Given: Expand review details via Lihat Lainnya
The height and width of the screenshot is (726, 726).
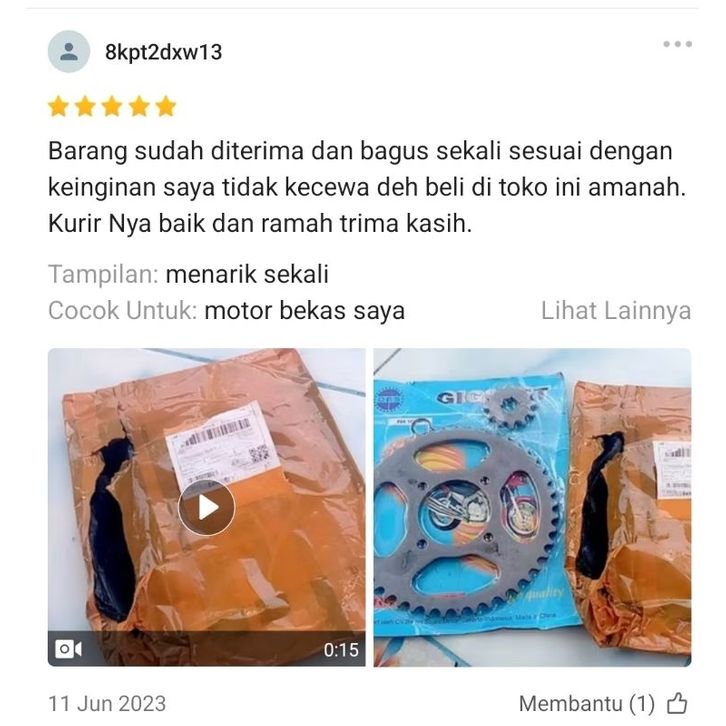Looking at the screenshot, I should 615,310.
